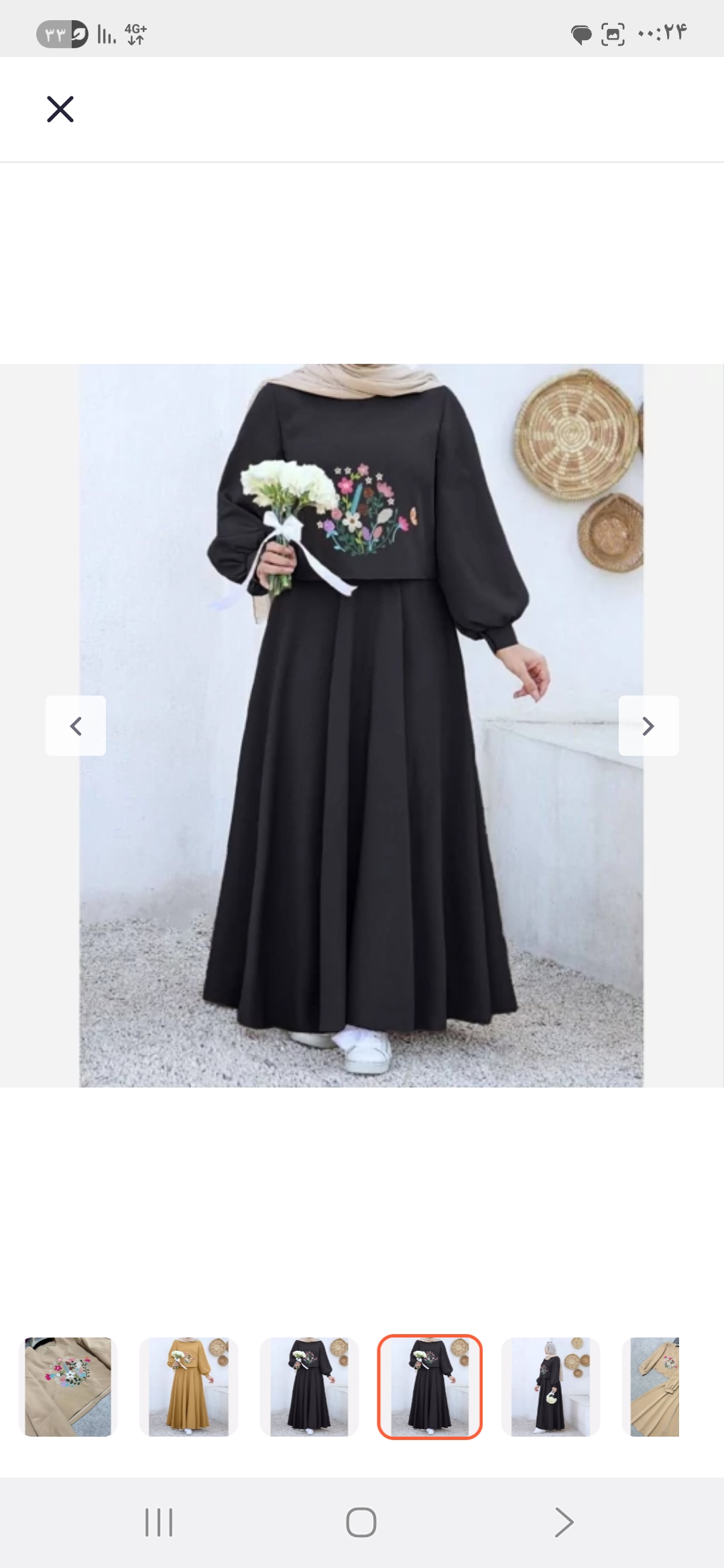Viewport: 724px width, 1568px height.
Task: Open the embroidery close-up thumbnail
Action: [x=68, y=1386]
